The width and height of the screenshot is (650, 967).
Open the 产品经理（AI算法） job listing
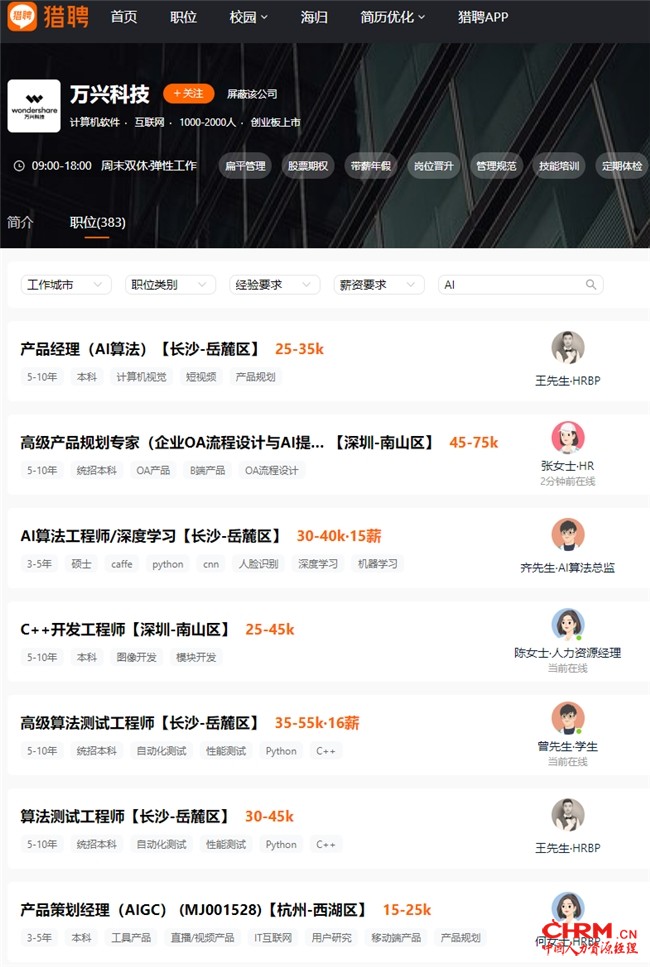click(140, 349)
